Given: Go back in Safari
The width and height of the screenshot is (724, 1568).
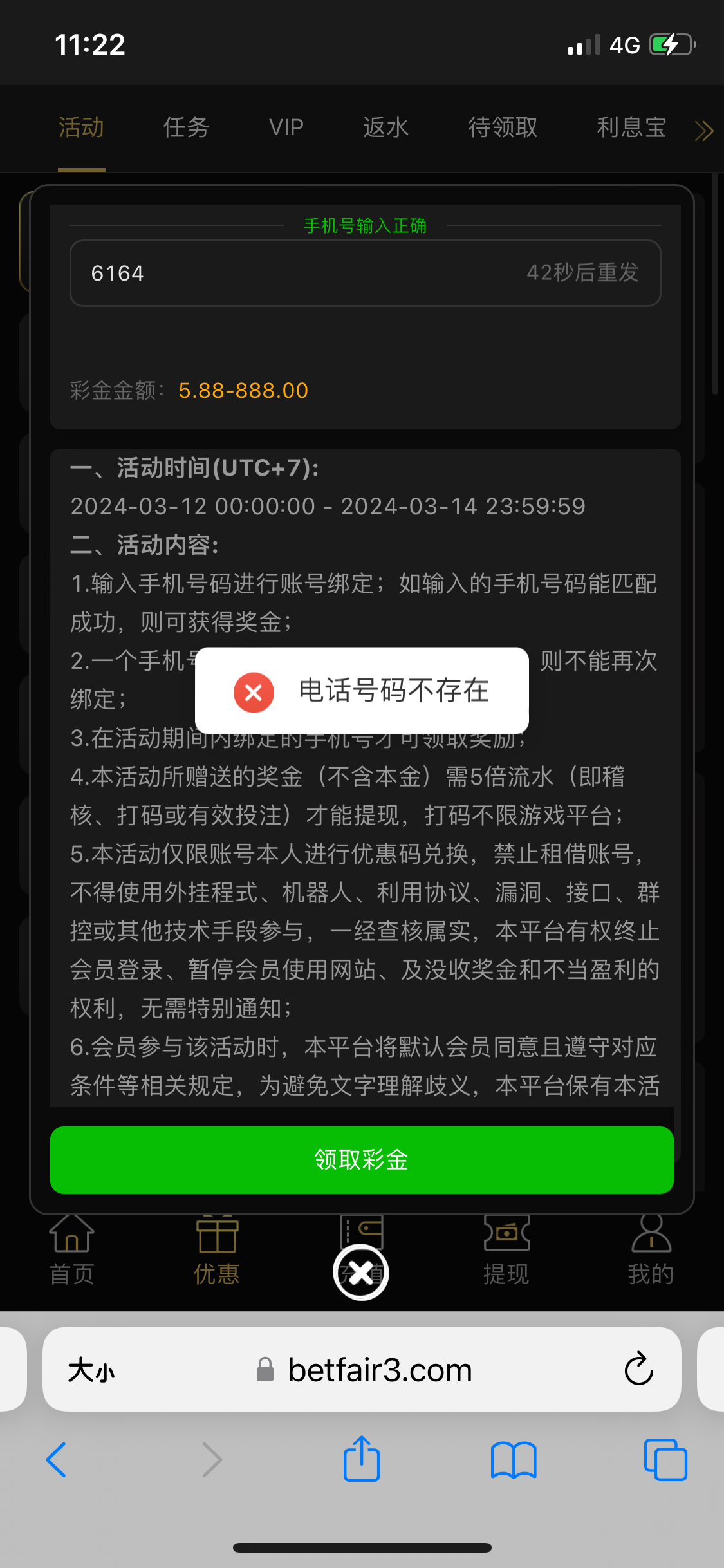Looking at the screenshot, I should coord(57,1459).
